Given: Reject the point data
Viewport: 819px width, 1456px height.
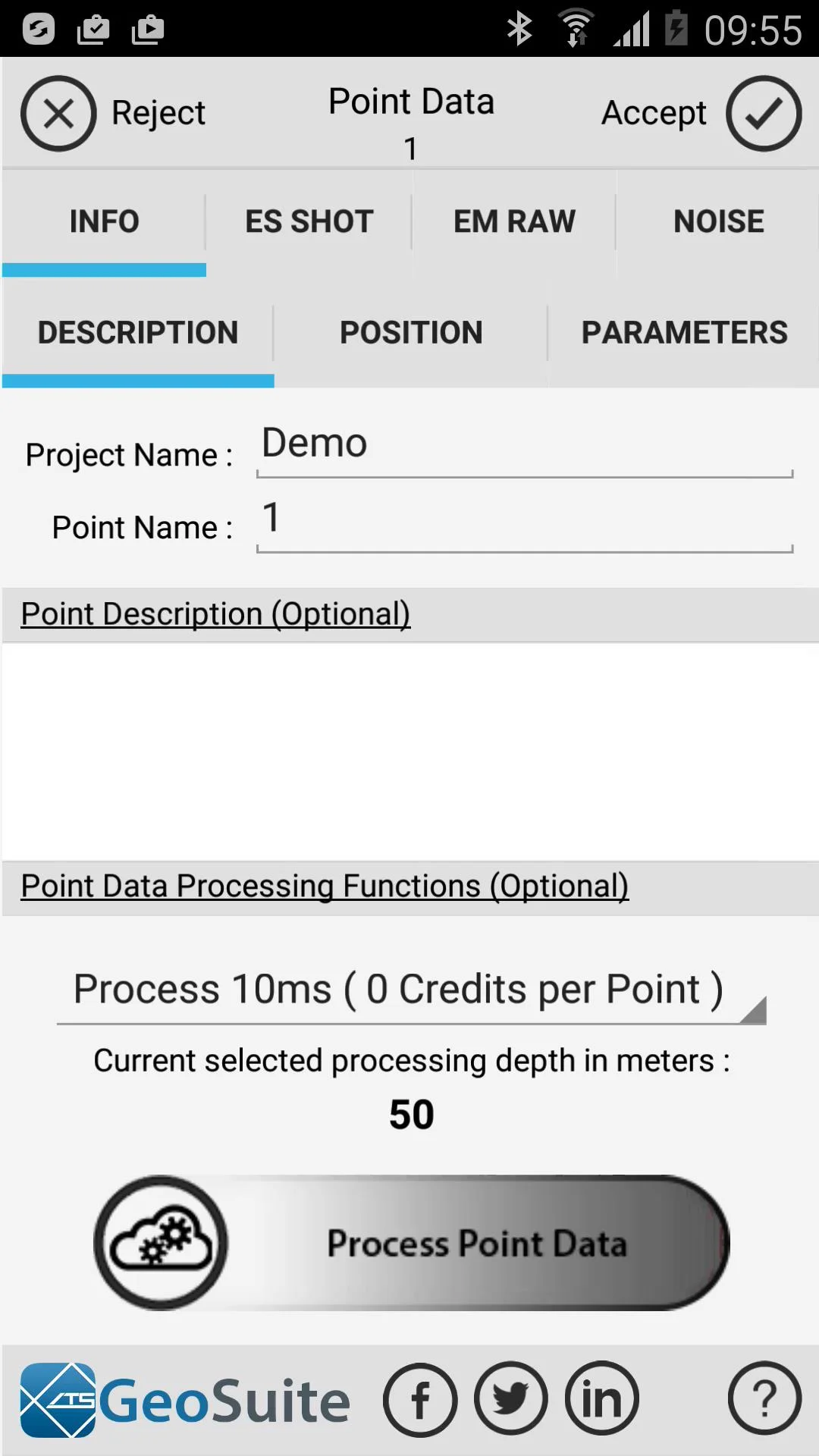Looking at the screenshot, I should [114, 114].
